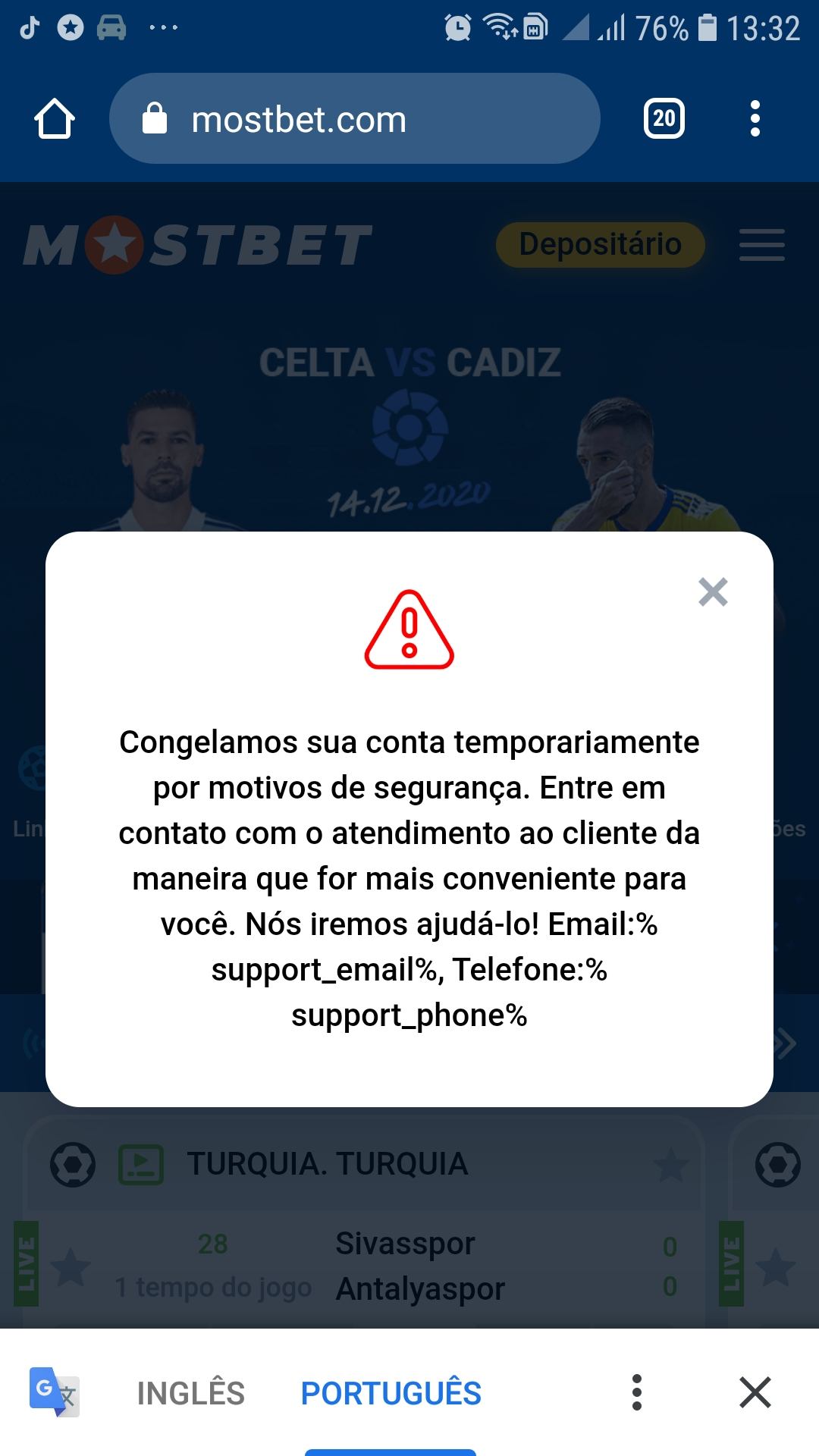Open the browser overflow menu
The image size is (819, 1456).
[754, 119]
